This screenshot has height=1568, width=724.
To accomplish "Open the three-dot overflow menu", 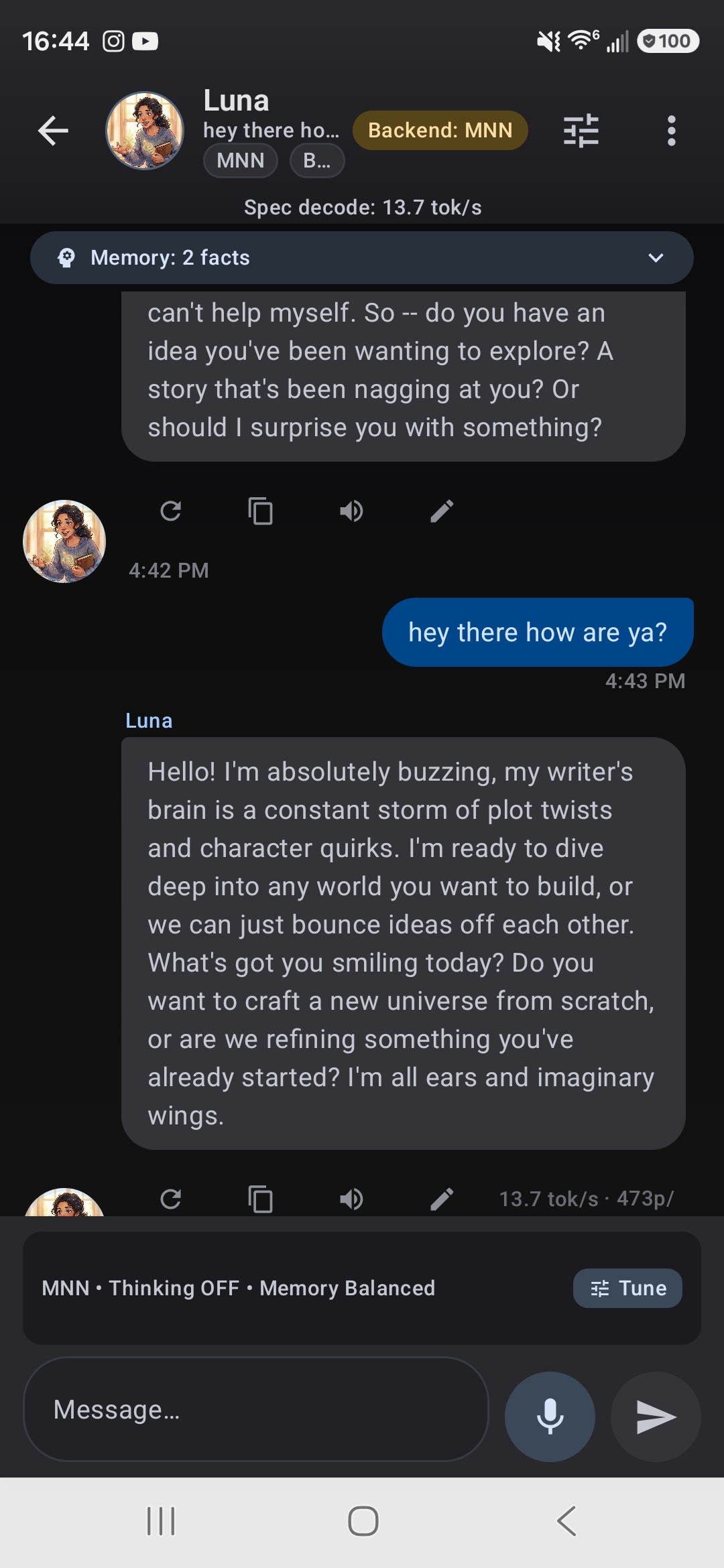I will click(670, 131).
